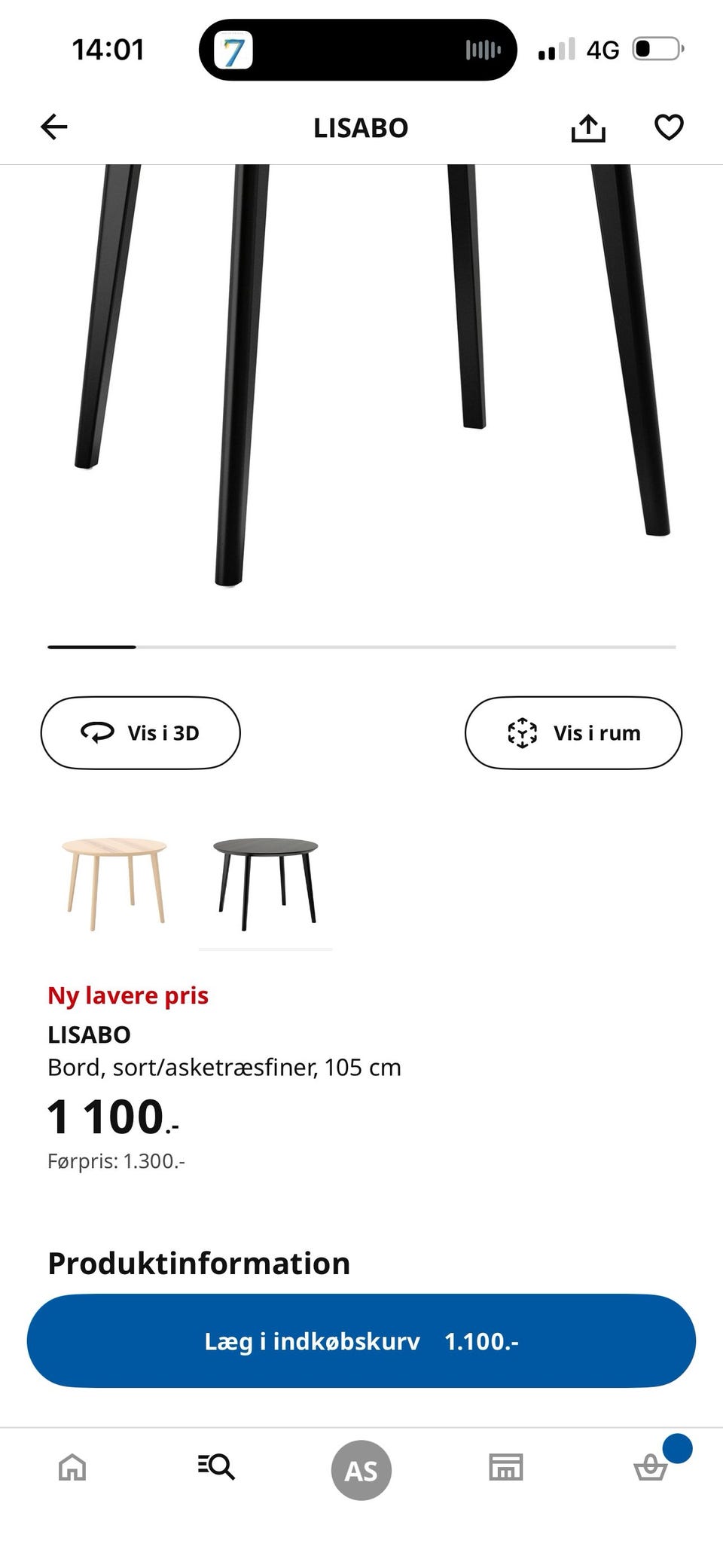Open your AS profile avatar
723x1568 pixels.
361,1468
